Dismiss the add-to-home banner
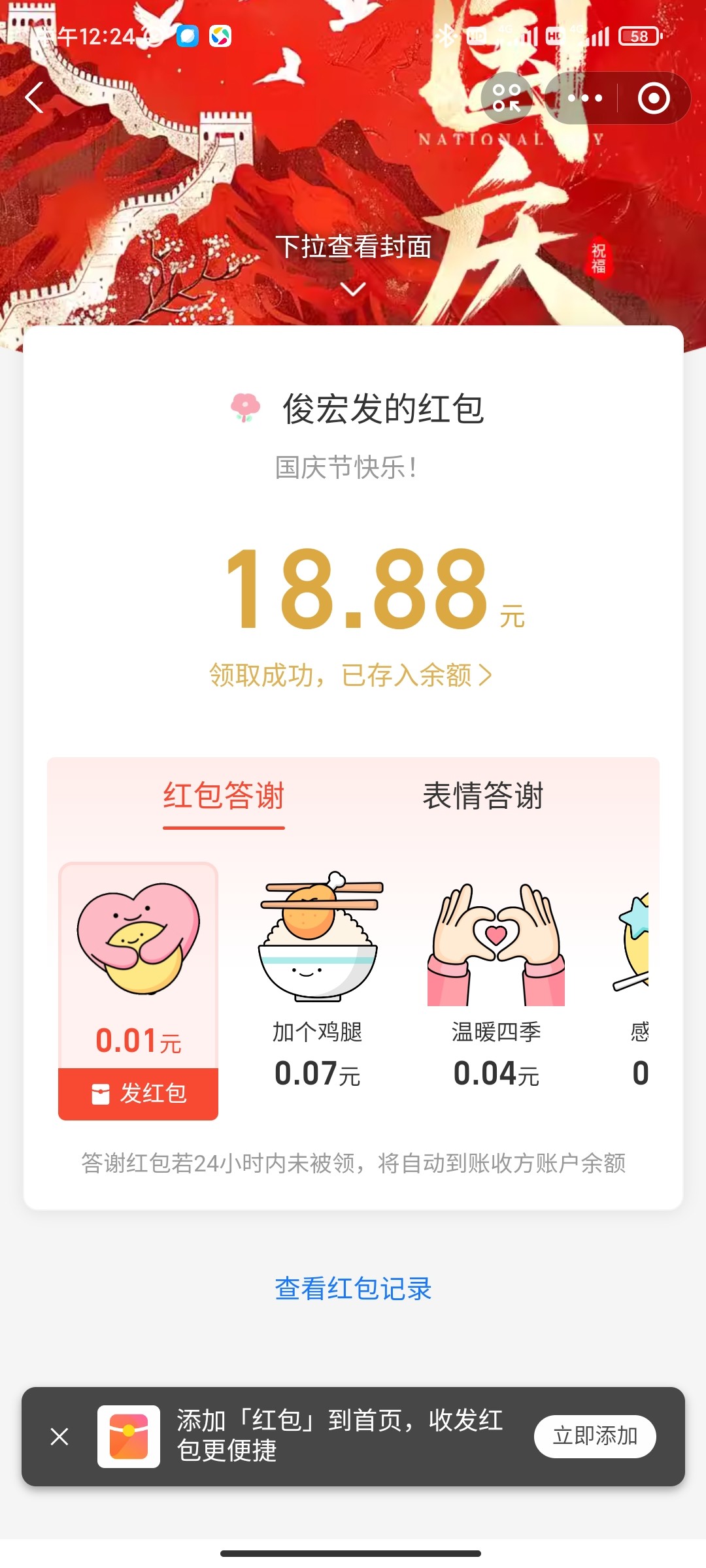 [59, 1436]
